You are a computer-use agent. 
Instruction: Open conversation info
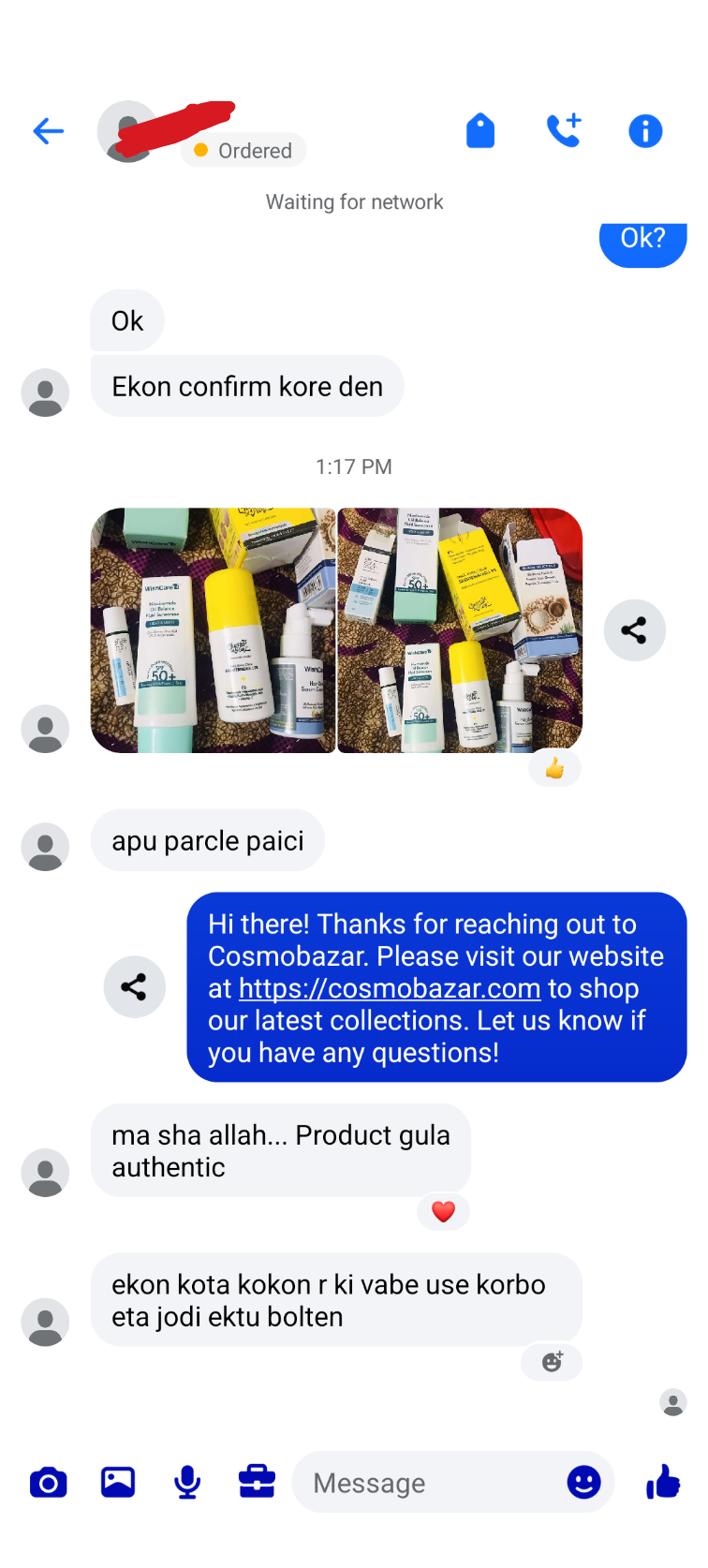[645, 131]
